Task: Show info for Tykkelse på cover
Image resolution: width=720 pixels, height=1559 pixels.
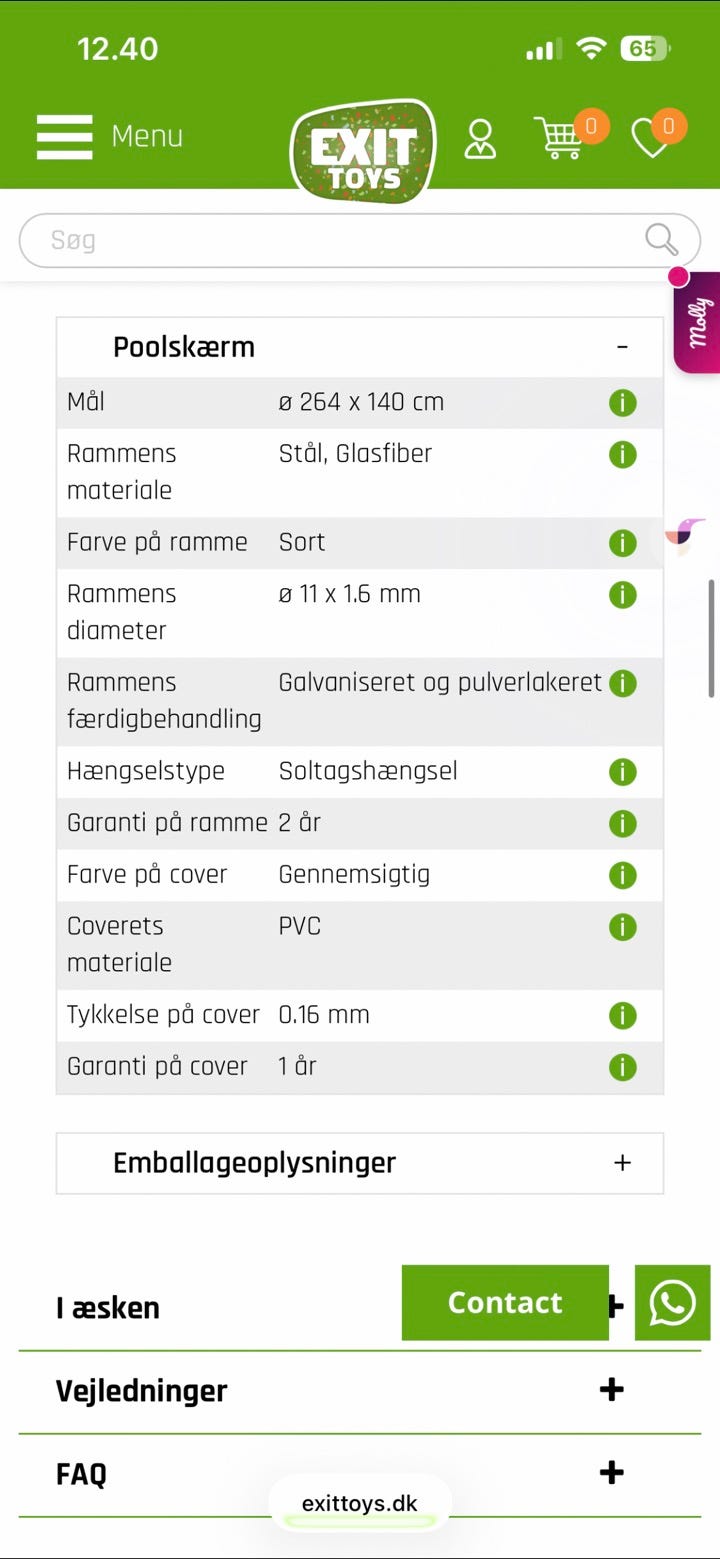Action: (622, 1016)
